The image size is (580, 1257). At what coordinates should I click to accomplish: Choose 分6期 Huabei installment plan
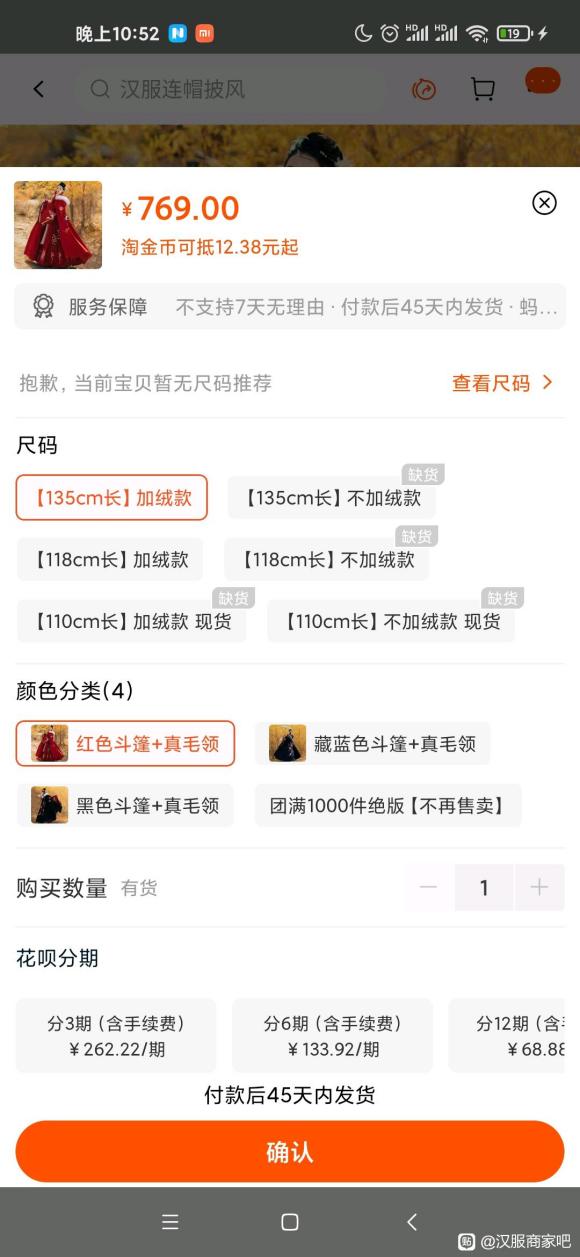tap(333, 1036)
